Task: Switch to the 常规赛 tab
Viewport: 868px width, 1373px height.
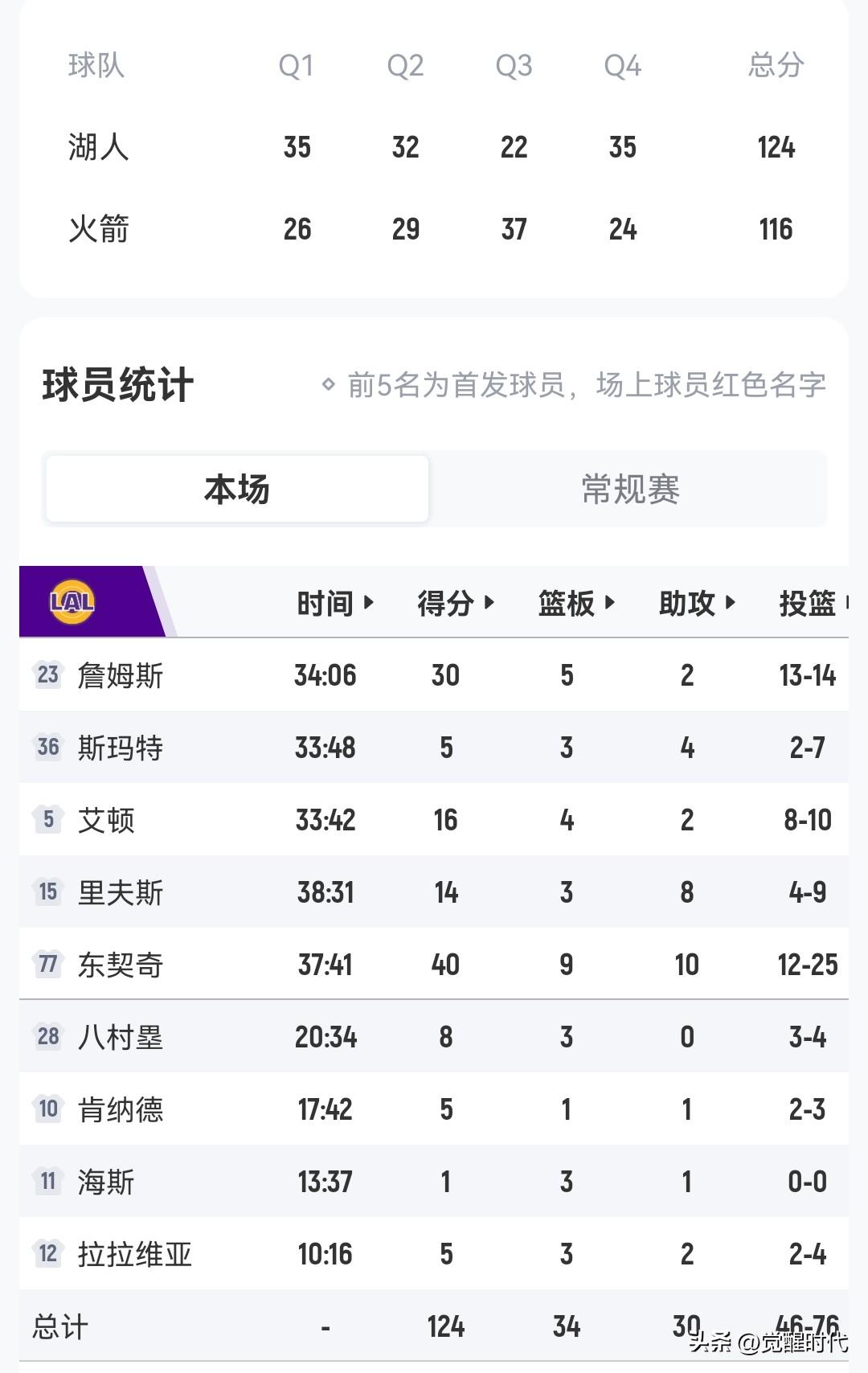Action: (x=631, y=490)
